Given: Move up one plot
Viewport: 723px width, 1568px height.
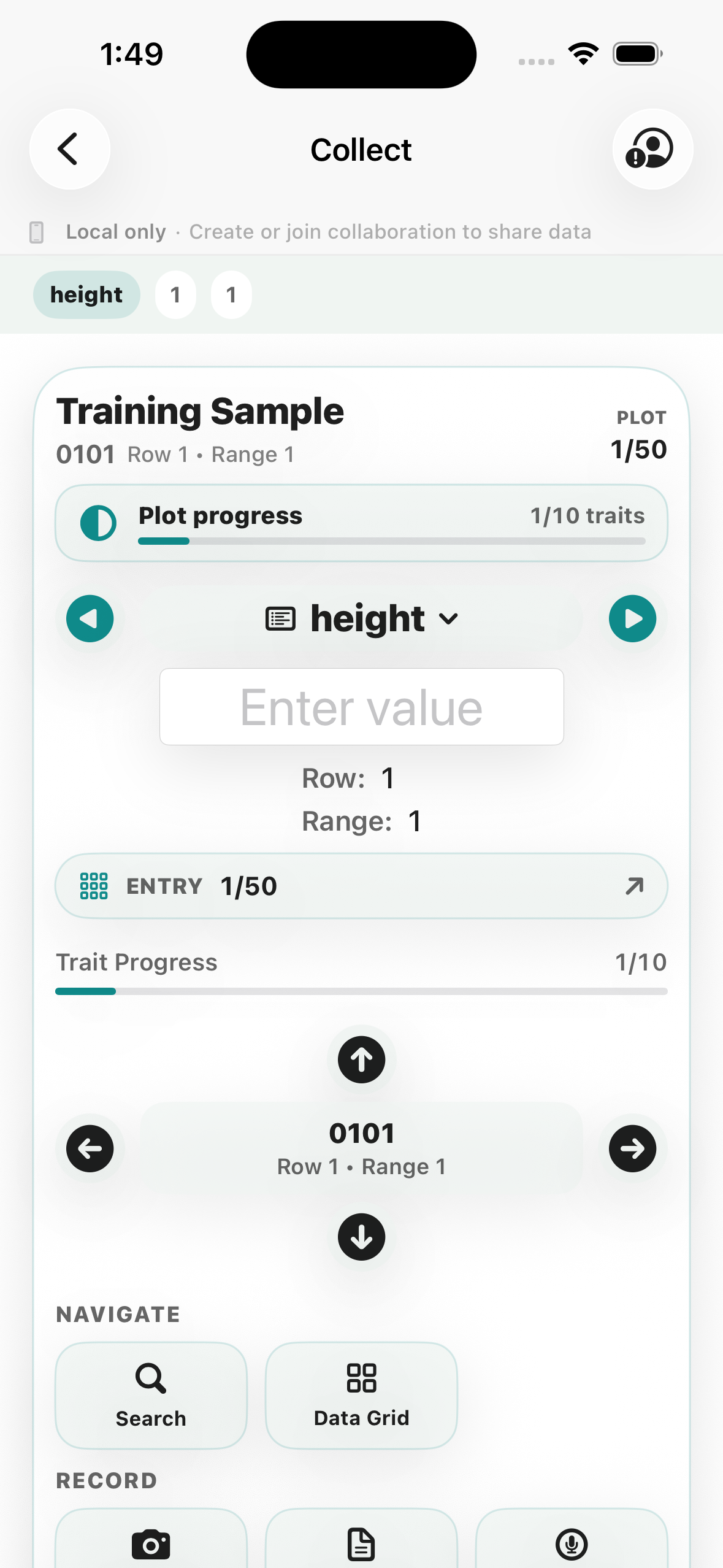Looking at the screenshot, I should [362, 1059].
